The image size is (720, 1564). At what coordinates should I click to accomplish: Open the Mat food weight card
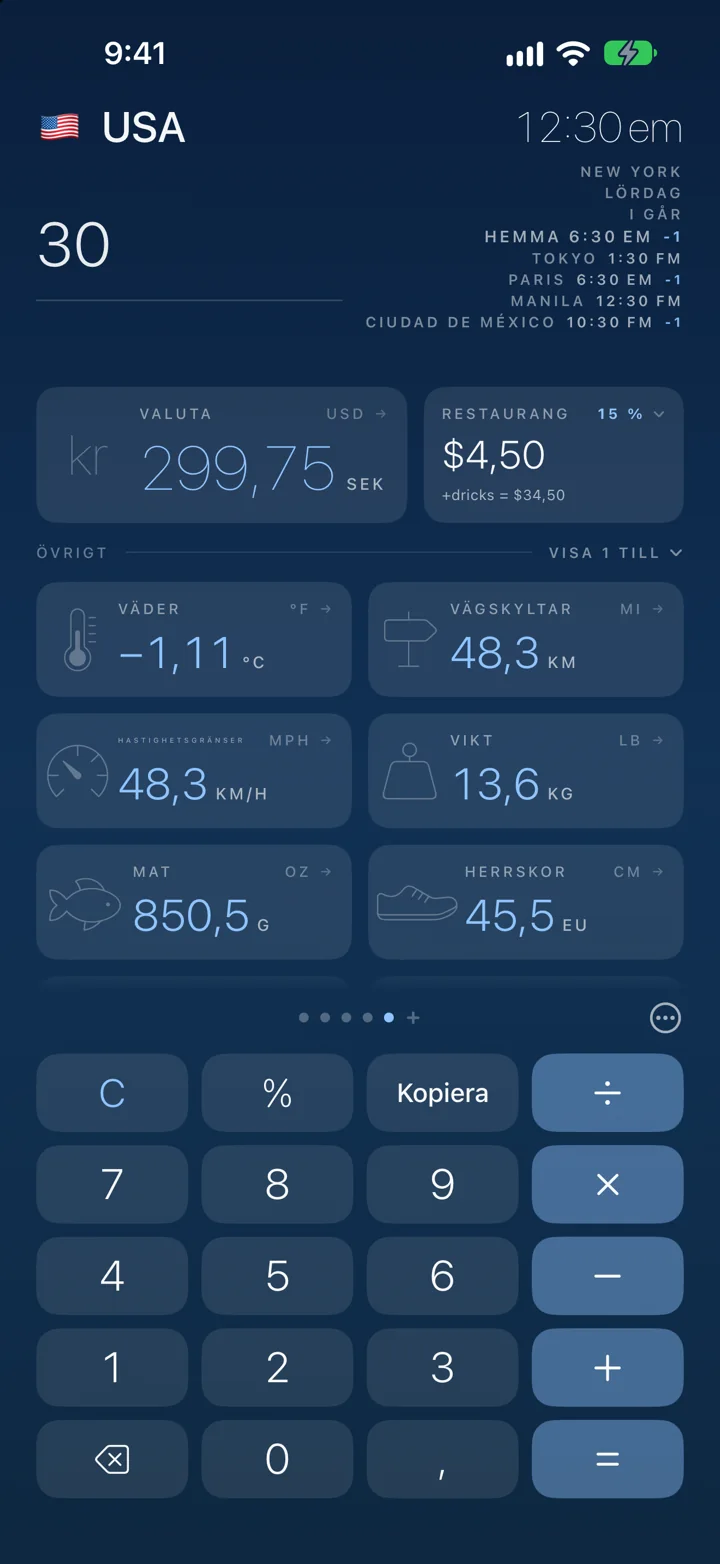pyautogui.click(x=194, y=902)
